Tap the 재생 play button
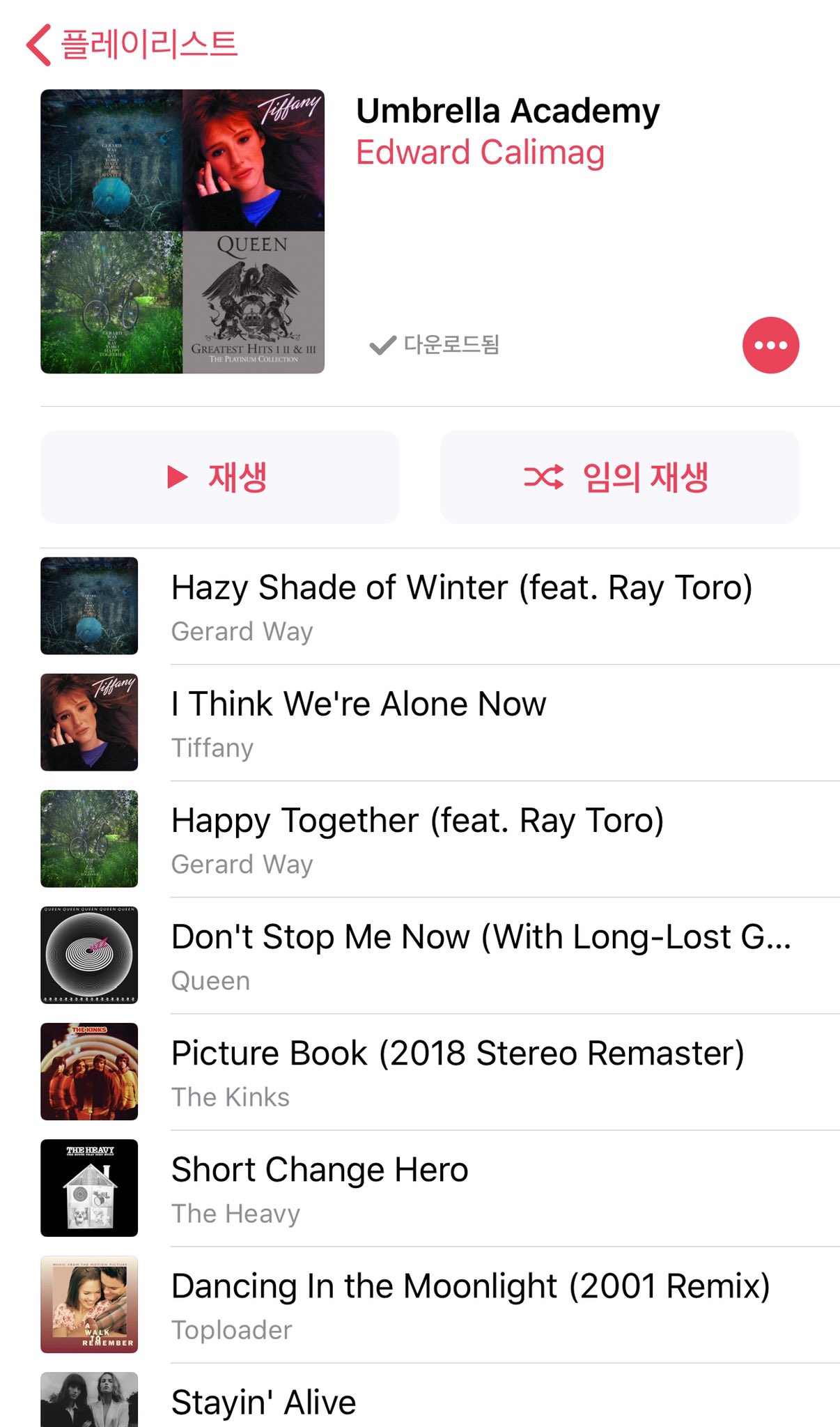The width and height of the screenshot is (840, 1427). tap(219, 477)
